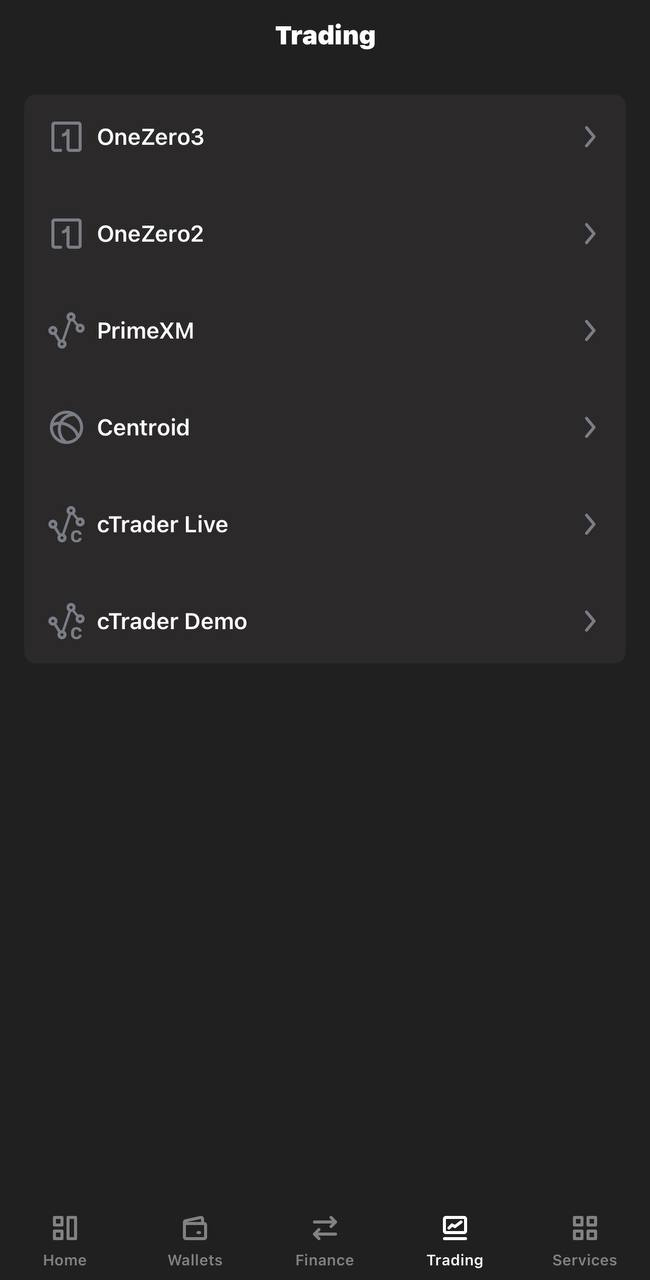This screenshot has height=1280, width=650.
Task: Select the OneZero2 row
Action: pyautogui.click(x=324, y=234)
